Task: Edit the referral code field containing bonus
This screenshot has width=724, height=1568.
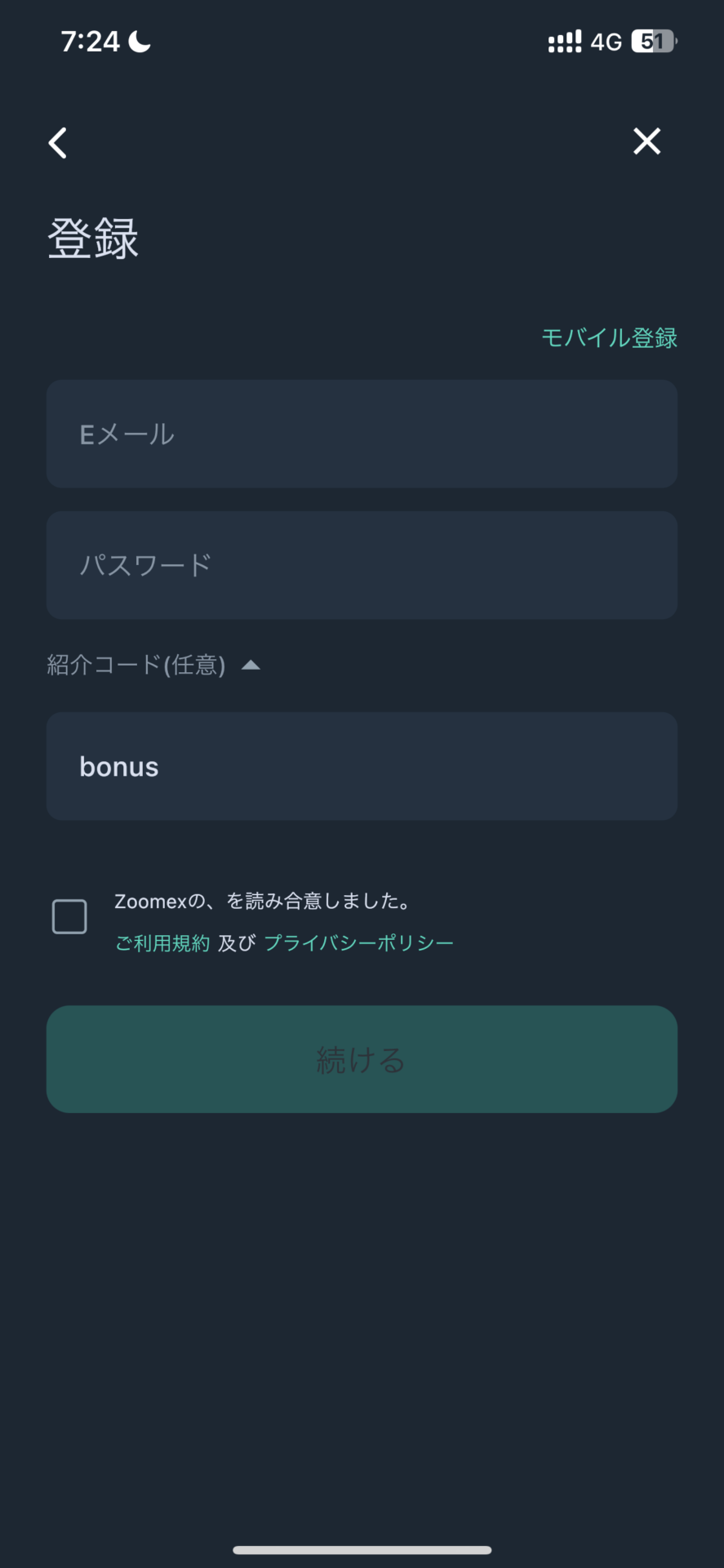Action: tap(362, 766)
